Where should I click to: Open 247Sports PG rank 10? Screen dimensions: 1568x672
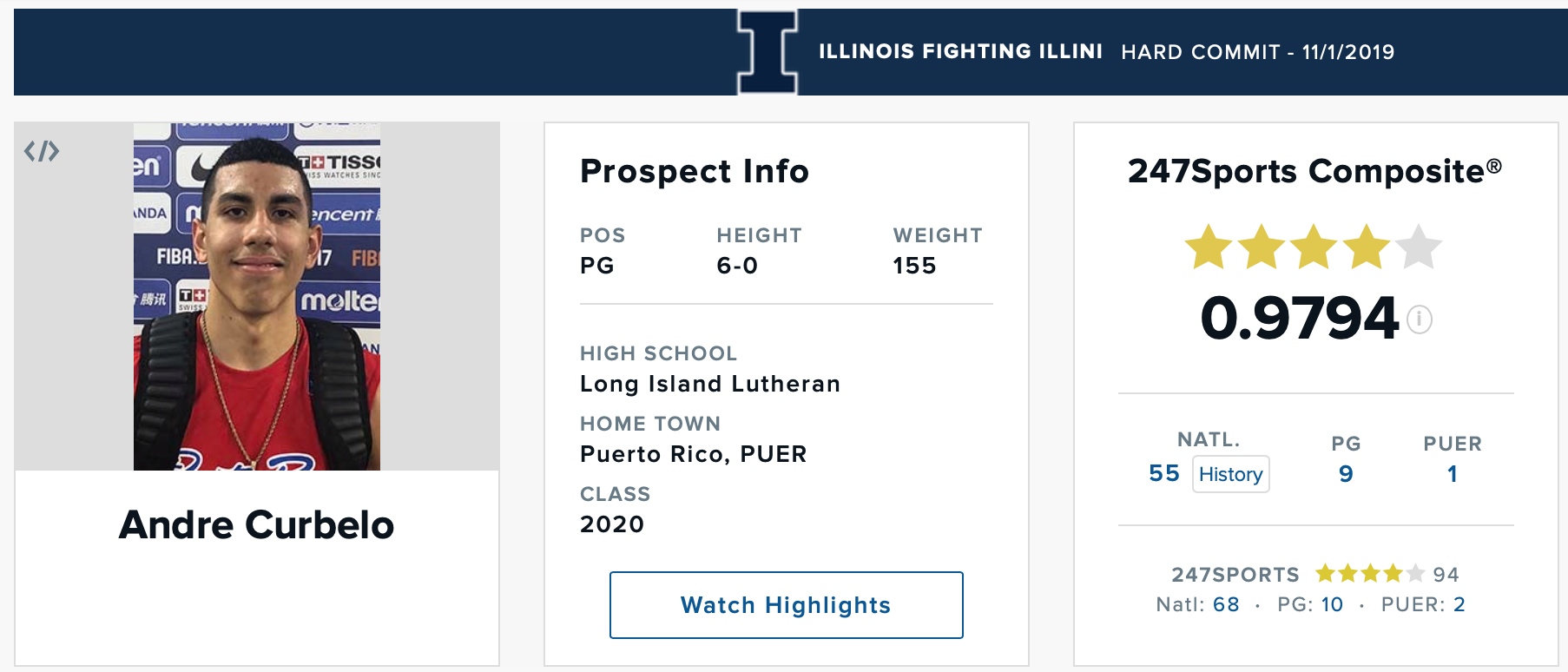pos(1332,604)
